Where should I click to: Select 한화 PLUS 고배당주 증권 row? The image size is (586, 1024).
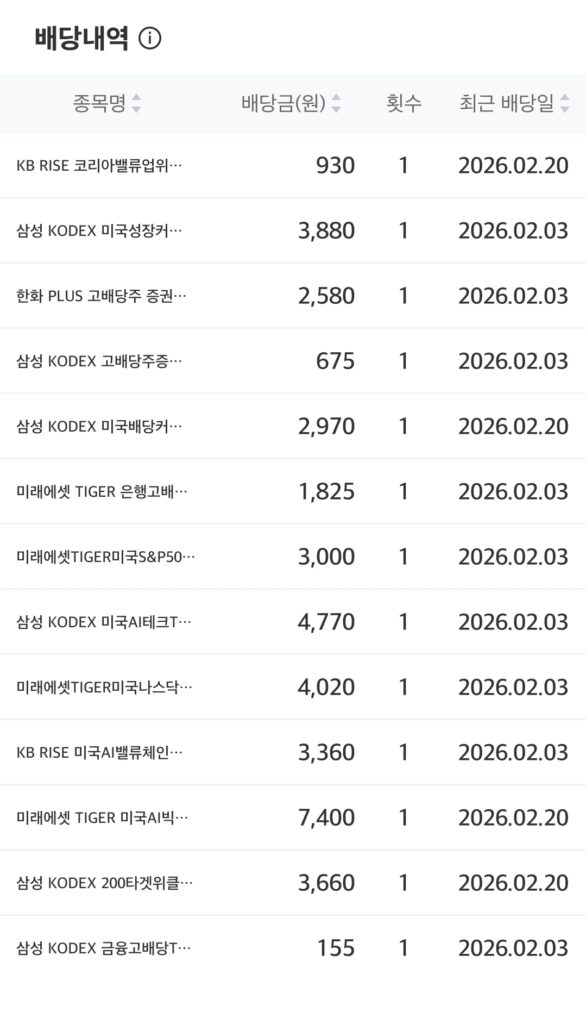[293, 296]
